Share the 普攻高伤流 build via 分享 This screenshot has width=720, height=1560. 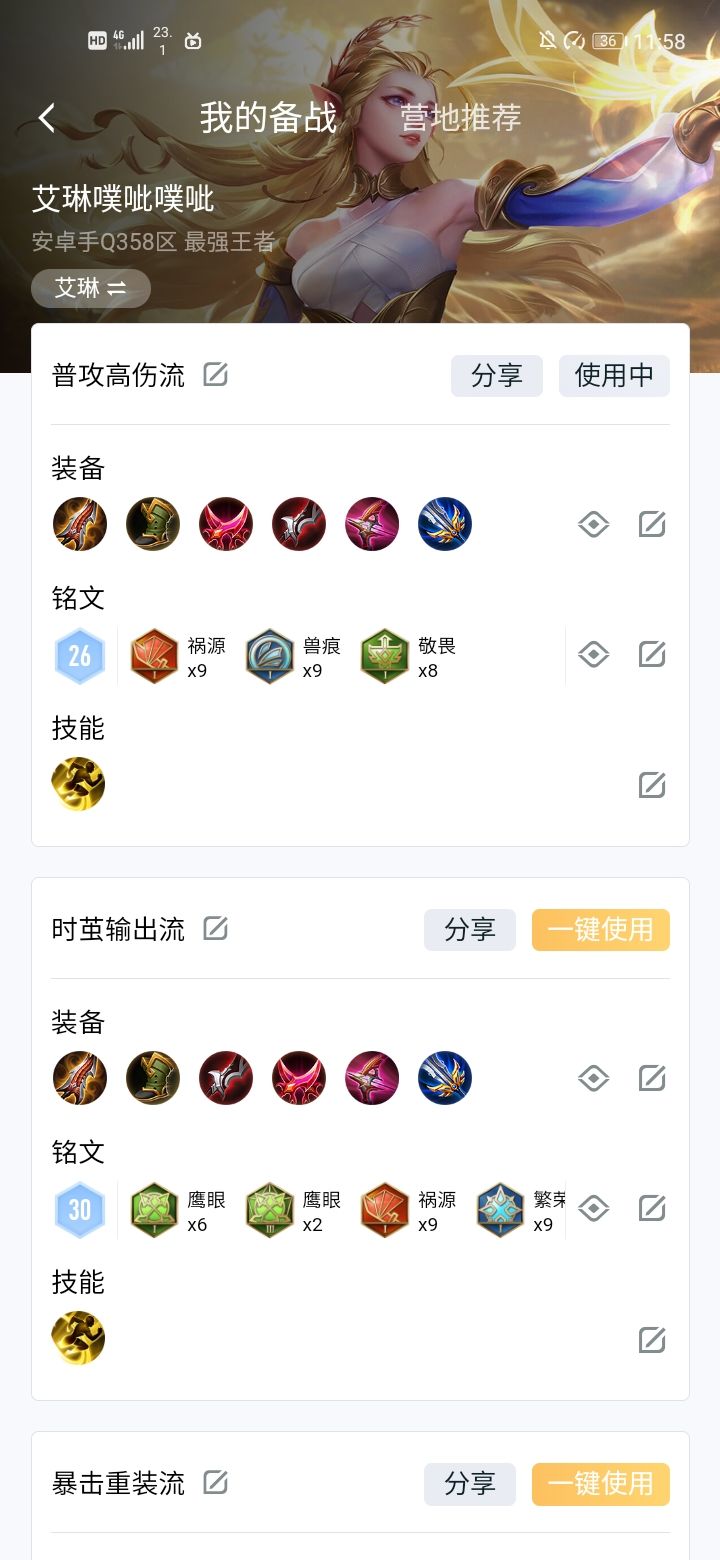pos(496,375)
